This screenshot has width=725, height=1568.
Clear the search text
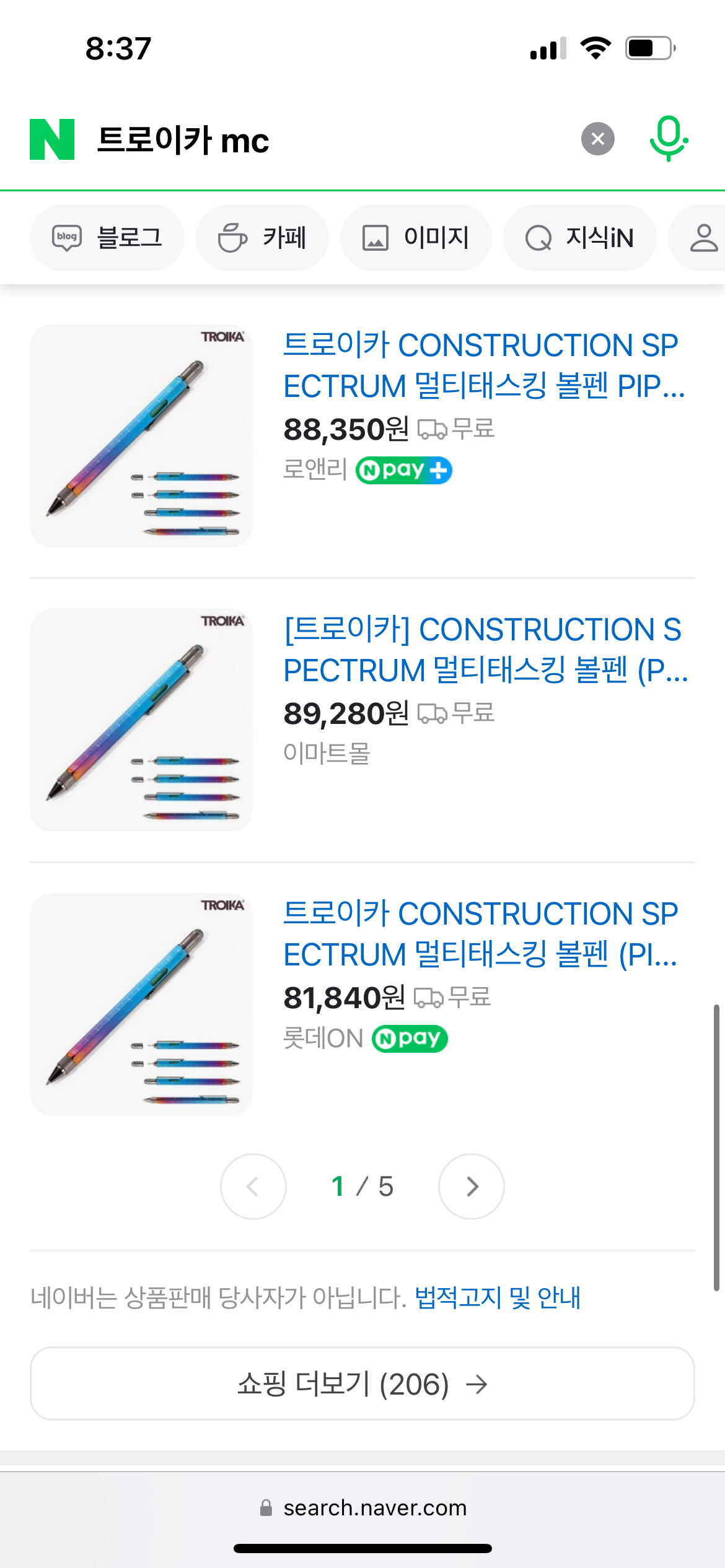(x=597, y=139)
